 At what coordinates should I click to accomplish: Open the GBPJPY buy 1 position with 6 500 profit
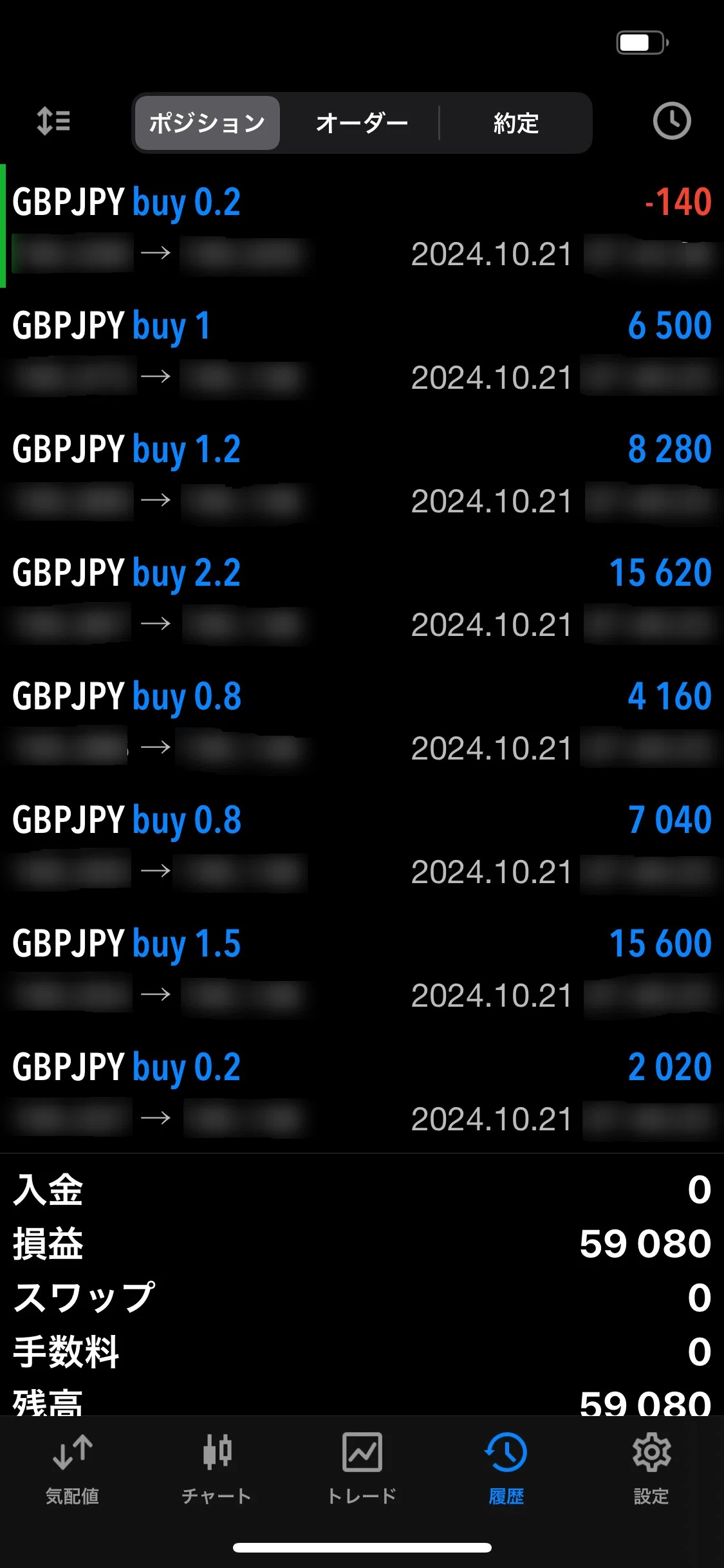coord(362,350)
